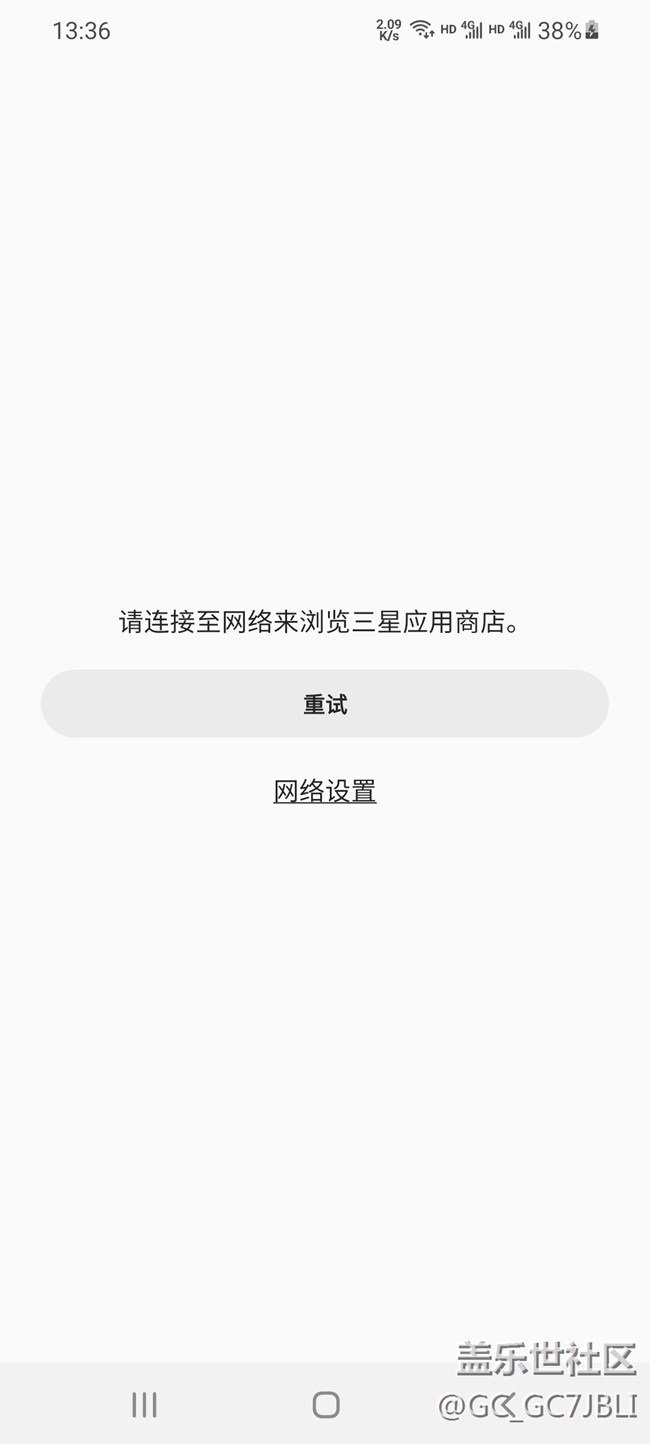Open the 网络设置 network settings link

tap(325, 791)
